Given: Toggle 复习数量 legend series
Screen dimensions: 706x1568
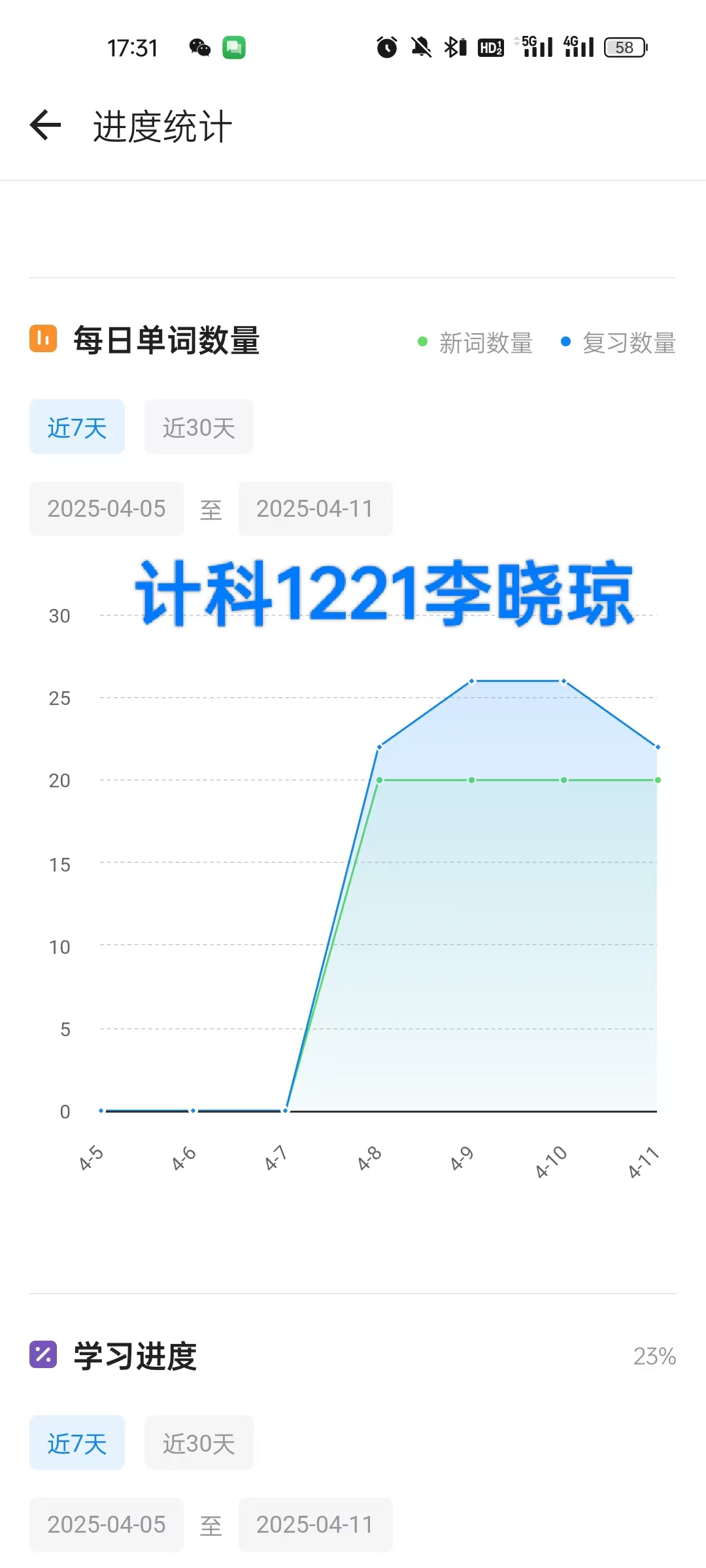Looking at the screenshot, I should pyautogui.click(x=618, y=342).
